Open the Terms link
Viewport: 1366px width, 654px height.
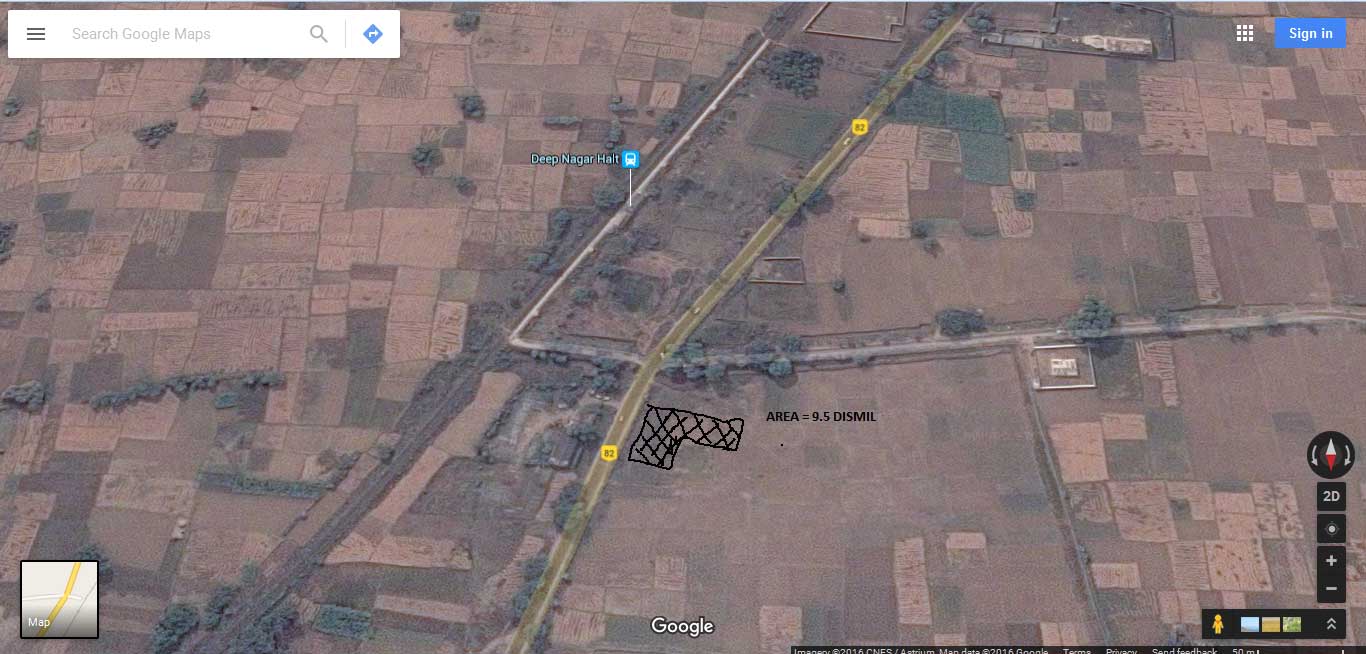click(x=1077, y=651)
